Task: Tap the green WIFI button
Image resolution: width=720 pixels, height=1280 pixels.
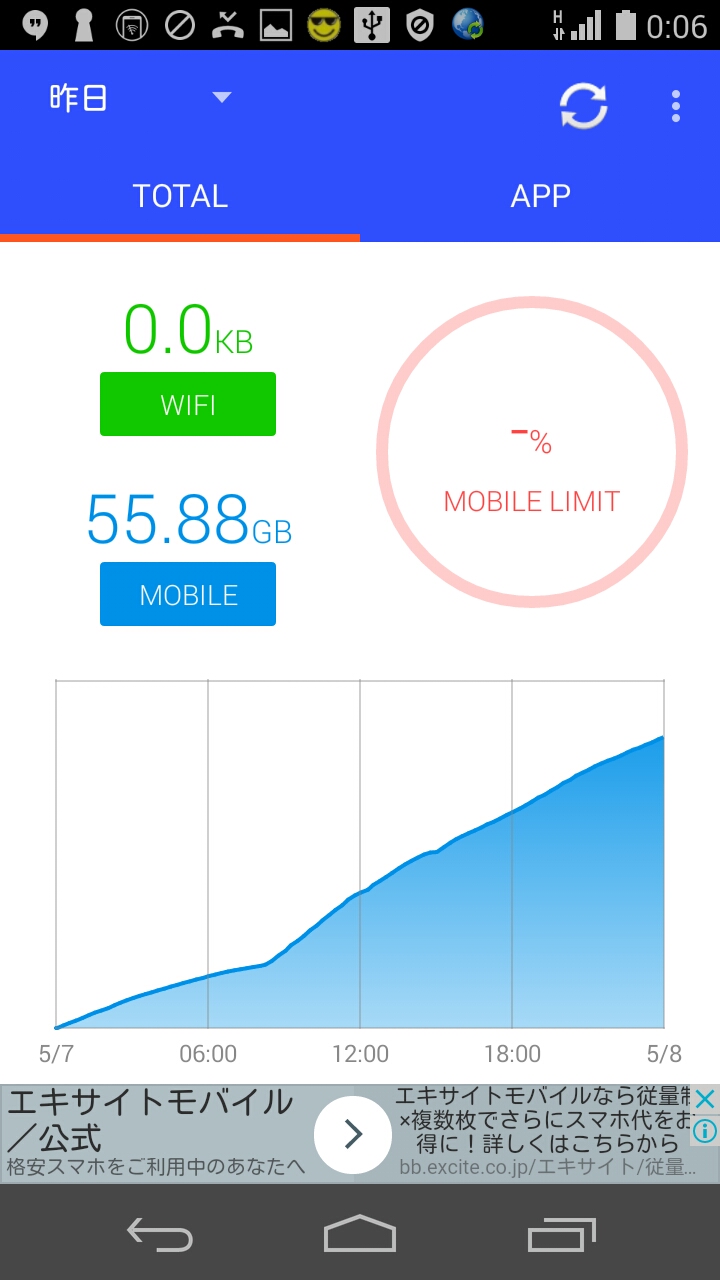Action: click(188, 404)
